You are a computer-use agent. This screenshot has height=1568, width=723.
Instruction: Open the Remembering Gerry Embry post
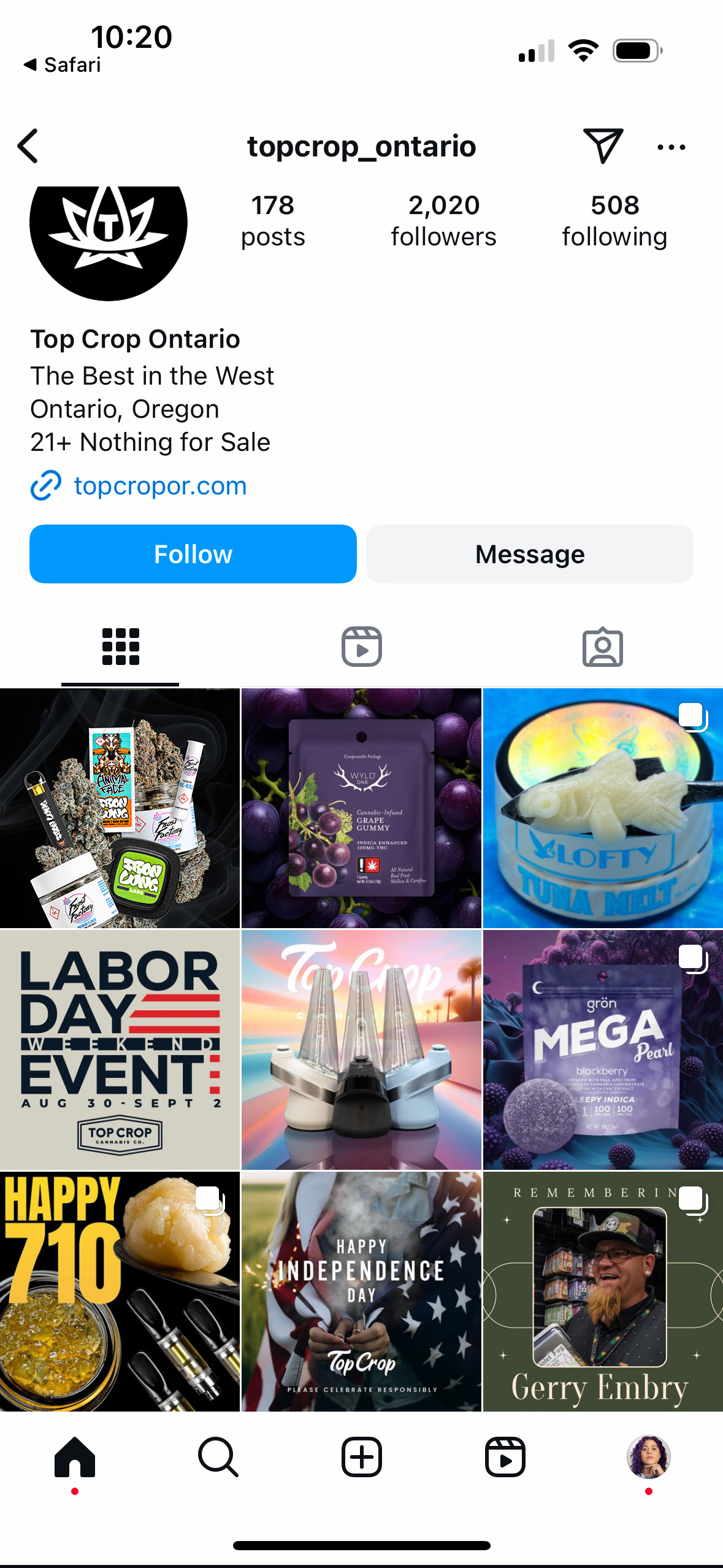pyautogui.click(x=603, y=1291)
